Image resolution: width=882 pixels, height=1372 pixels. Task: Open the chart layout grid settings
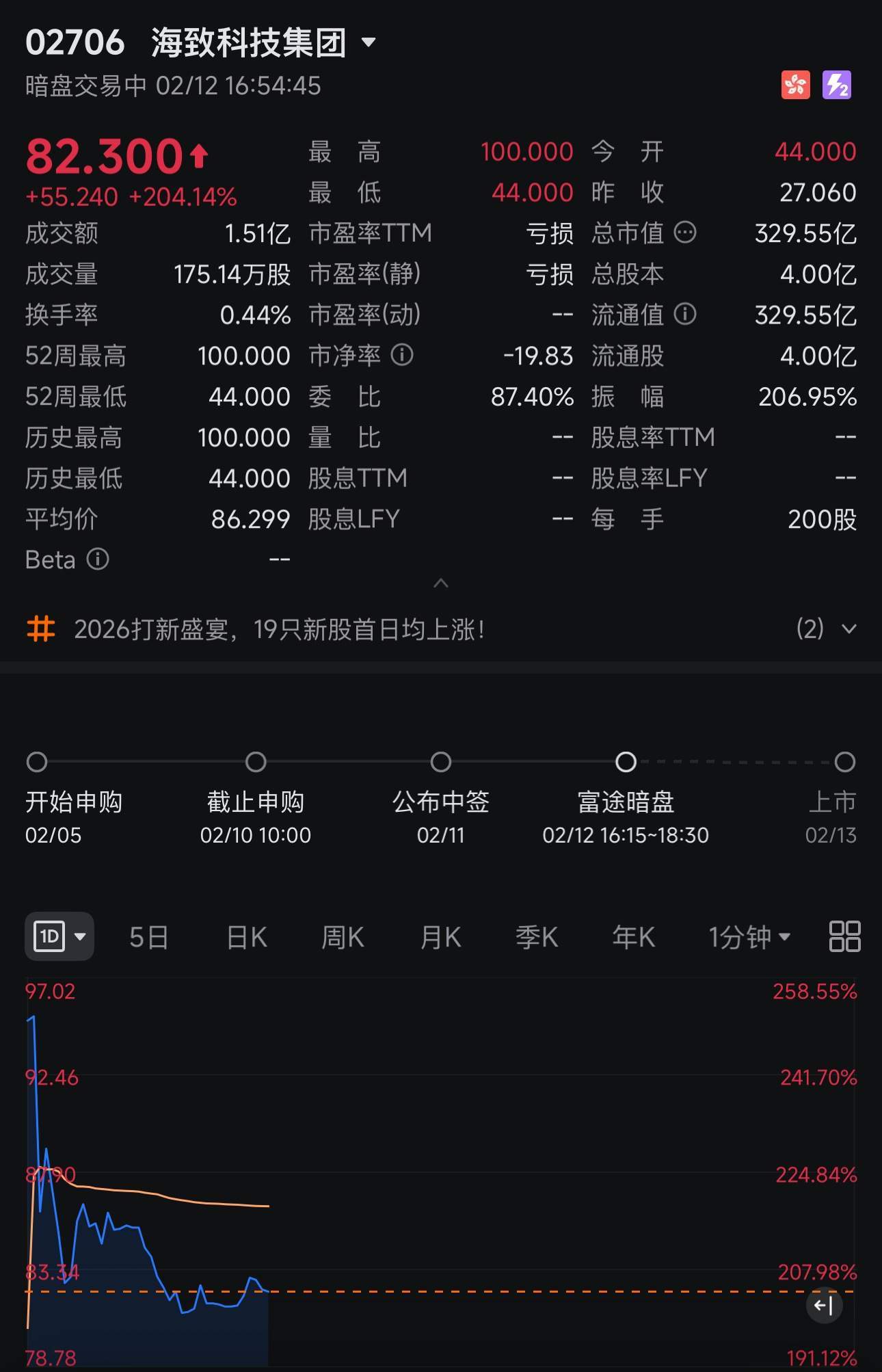(844, 936)
